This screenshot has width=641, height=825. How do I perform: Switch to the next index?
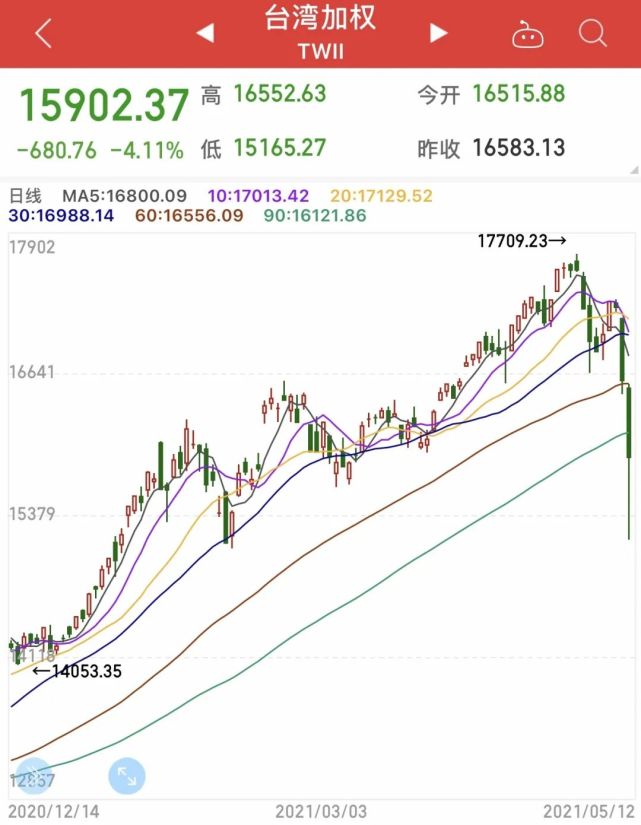click(x=438, y=34)
